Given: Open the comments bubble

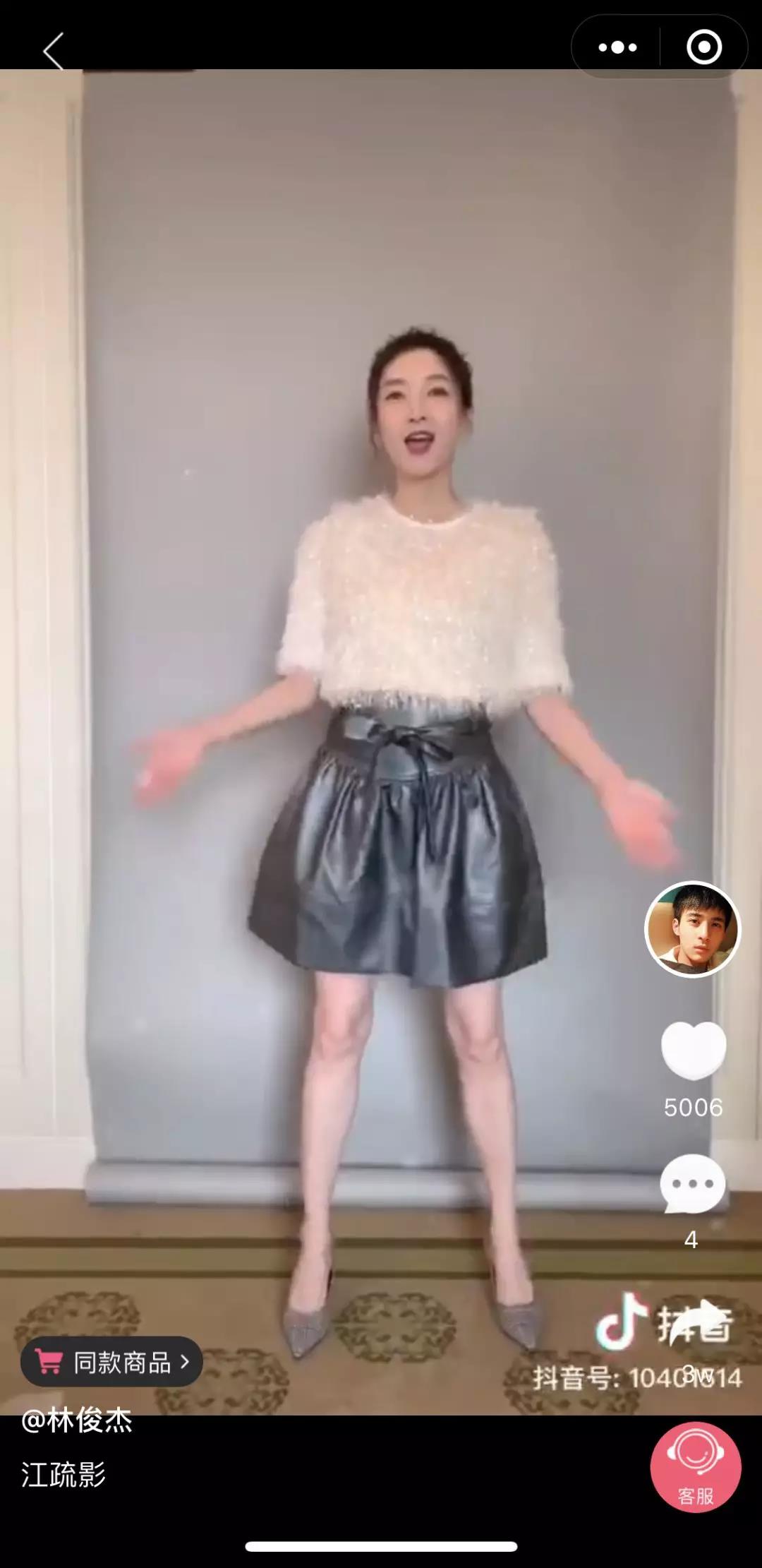Looking at the screenshot, I should [x=692, y=1184].
